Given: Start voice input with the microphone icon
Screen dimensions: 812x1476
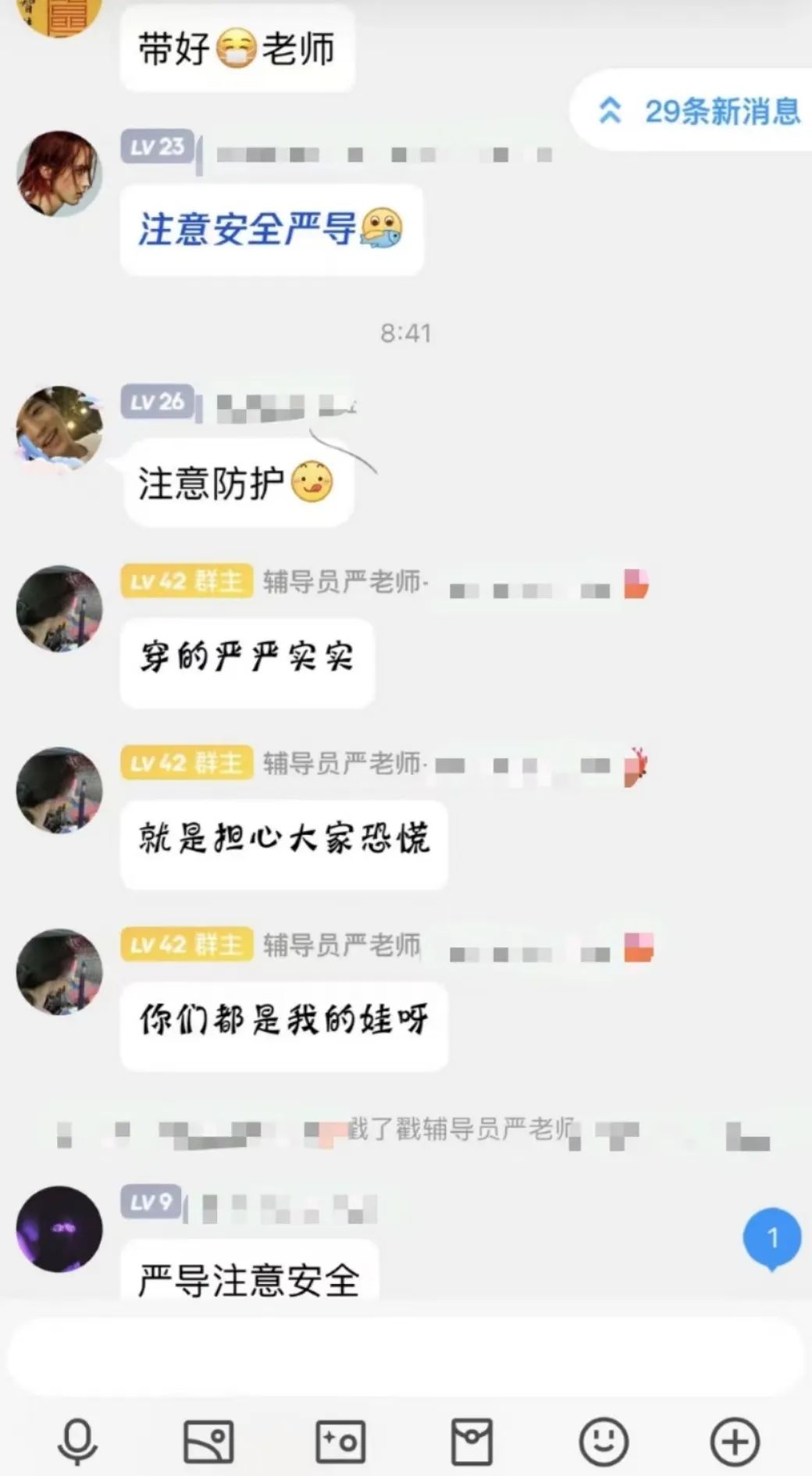Looking at the screenshot, I should click(x=78, y=1442).
